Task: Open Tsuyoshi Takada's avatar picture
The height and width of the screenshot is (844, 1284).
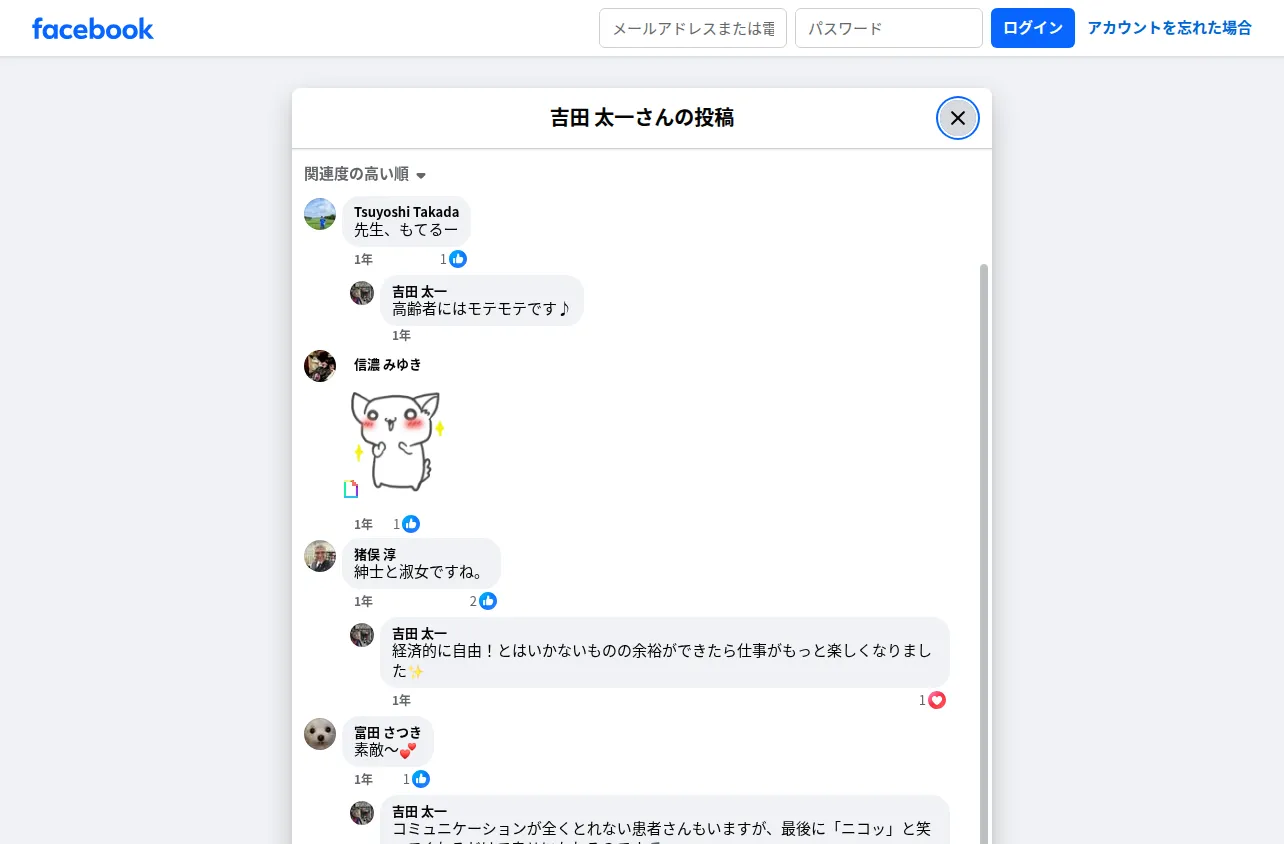Action: pyautogui.click(x=320, y=214)
